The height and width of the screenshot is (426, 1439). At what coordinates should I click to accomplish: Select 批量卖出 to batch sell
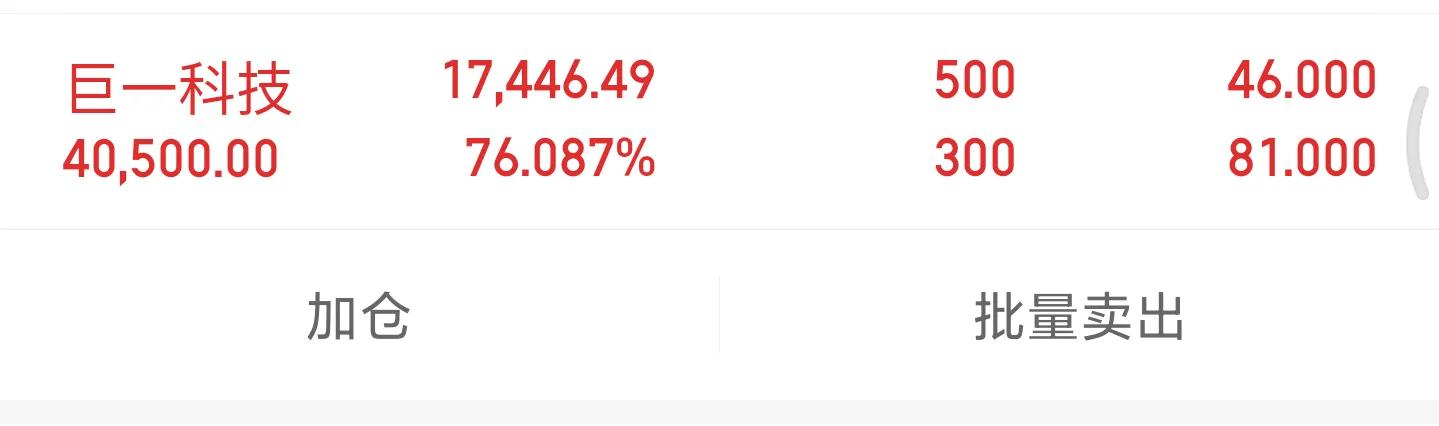coord(1079,317)
